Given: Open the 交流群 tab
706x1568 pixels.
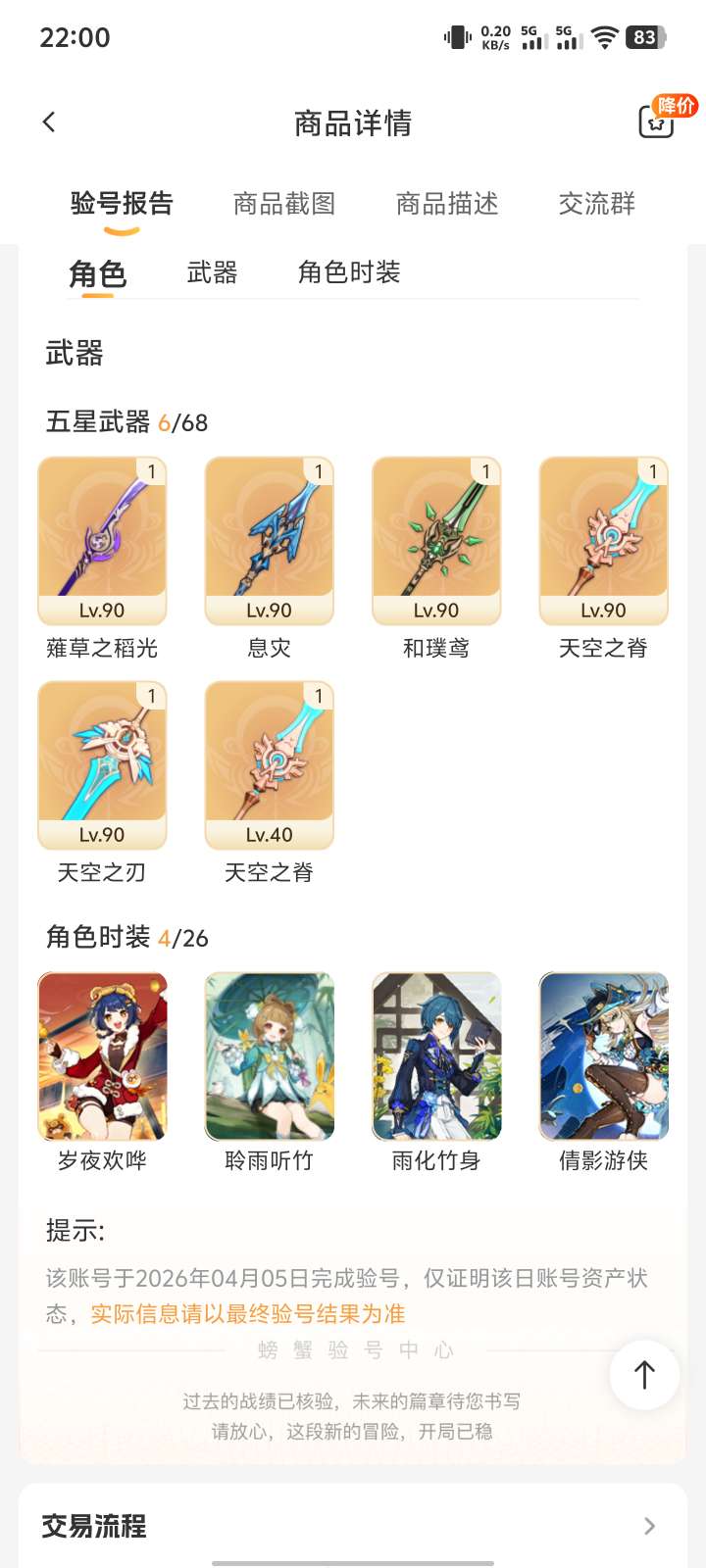Looking at the screenshot, I should [596, 204].
